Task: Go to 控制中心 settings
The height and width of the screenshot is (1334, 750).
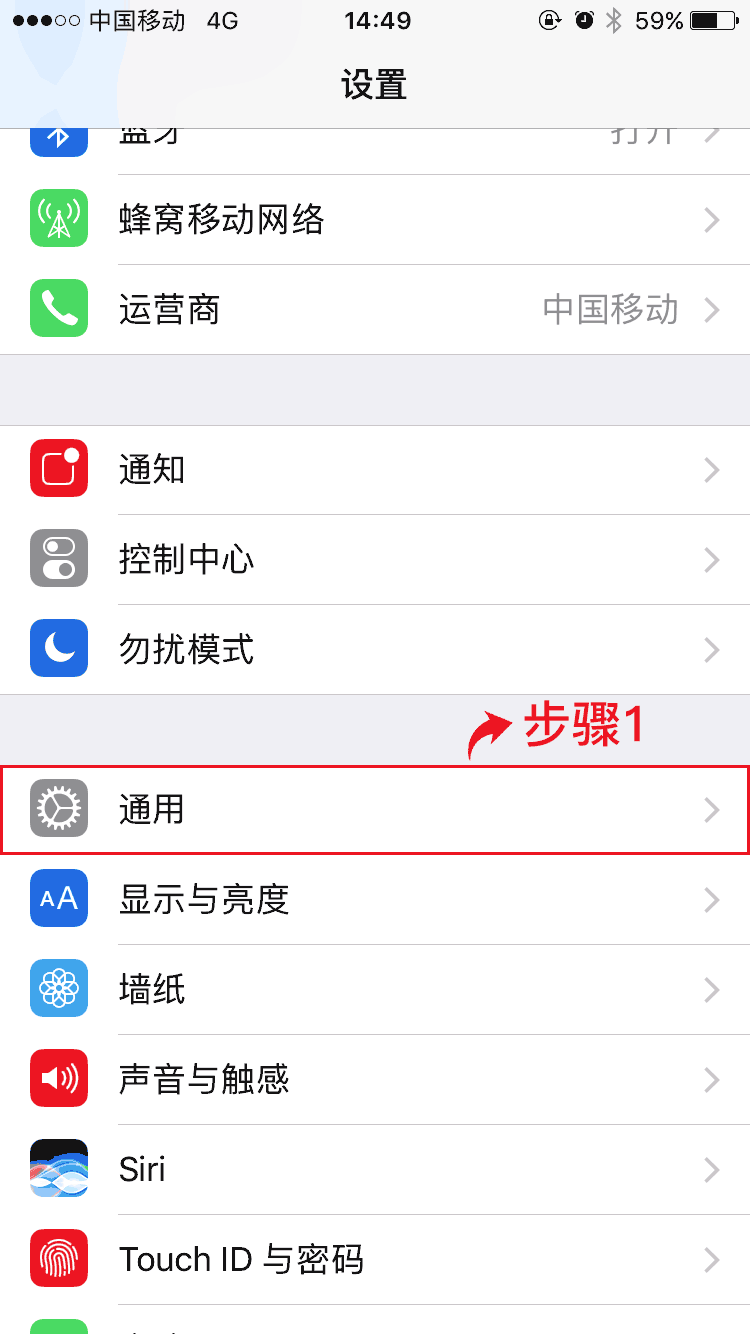Action: coord(375,560)
